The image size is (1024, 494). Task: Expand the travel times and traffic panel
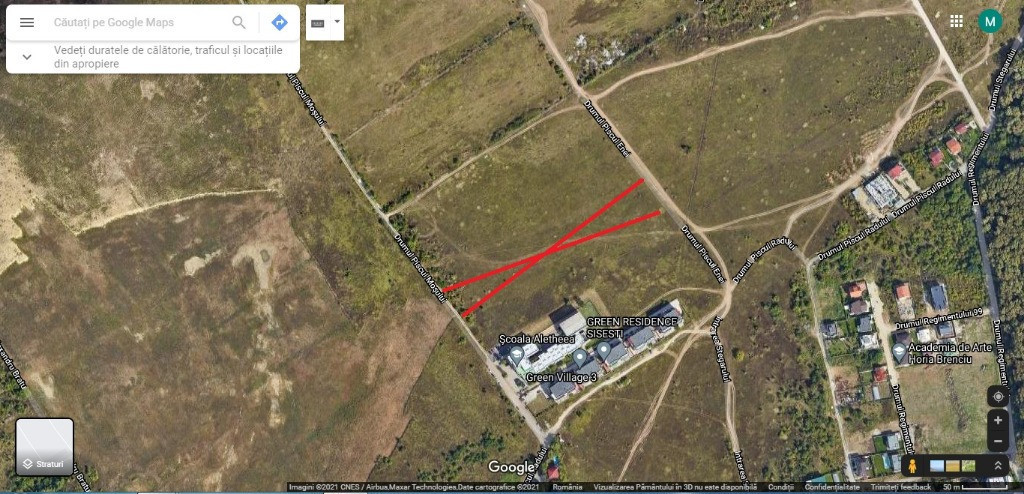(27, 57)
